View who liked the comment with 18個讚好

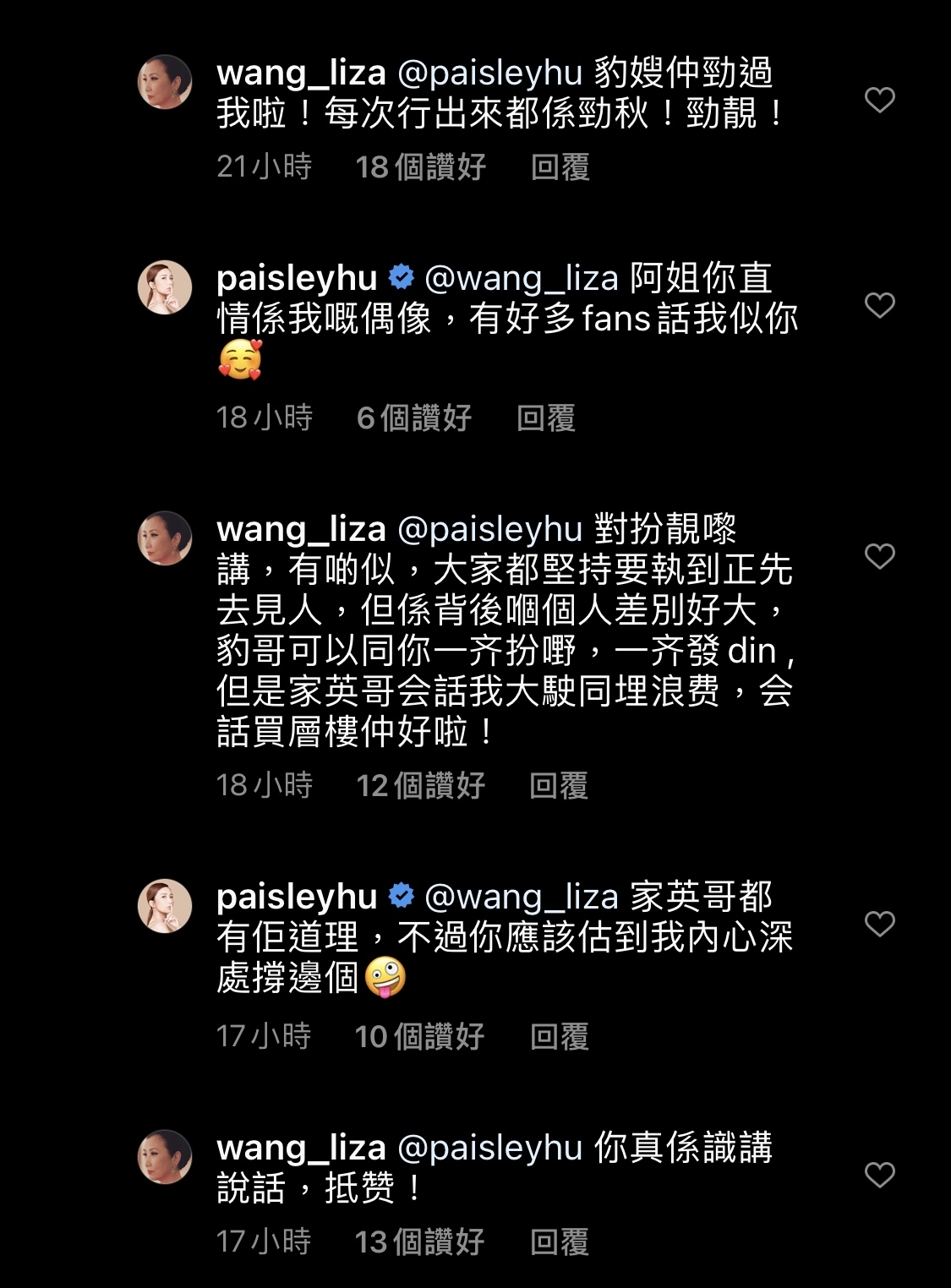click(420, 167)
